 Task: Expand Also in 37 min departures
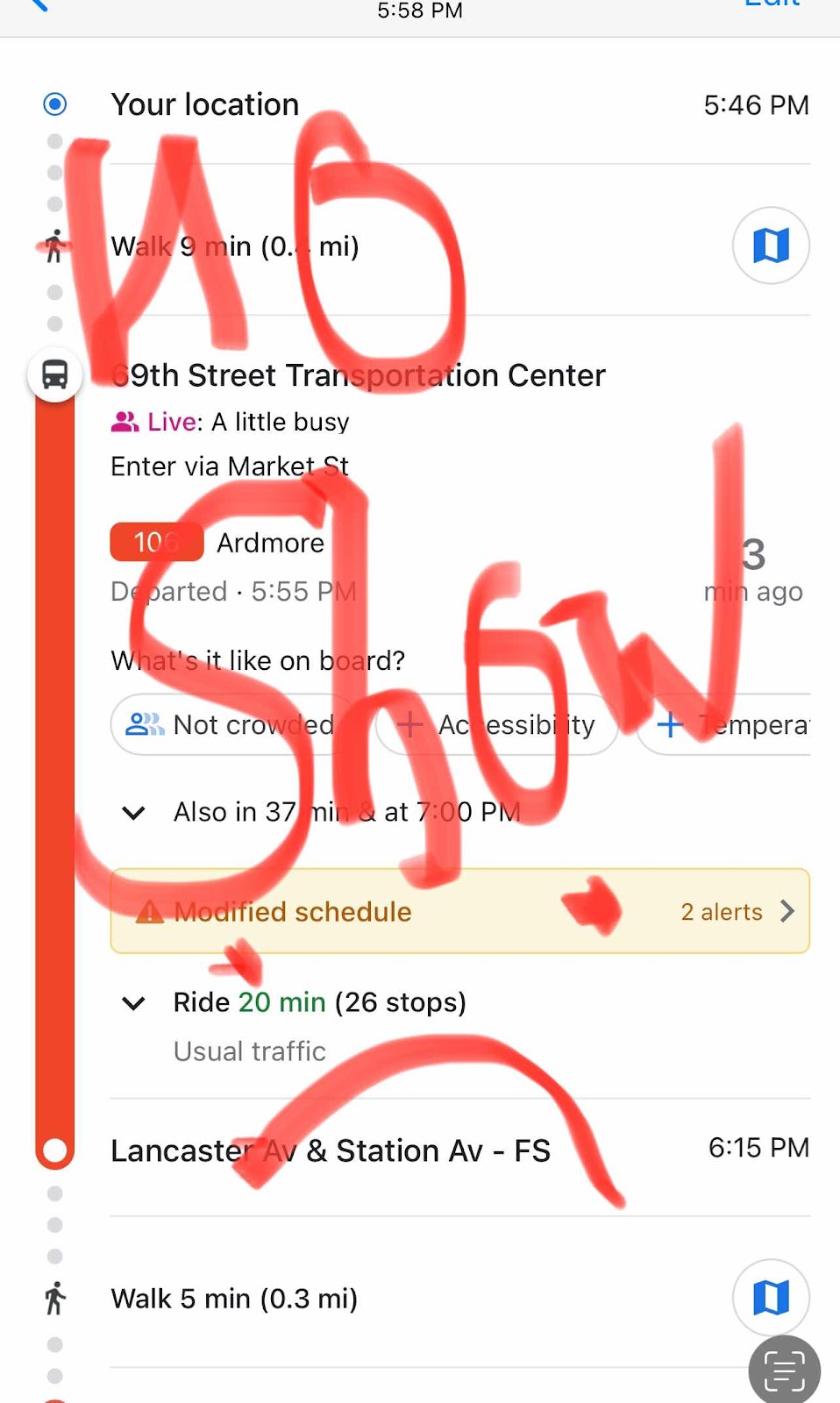133,812
